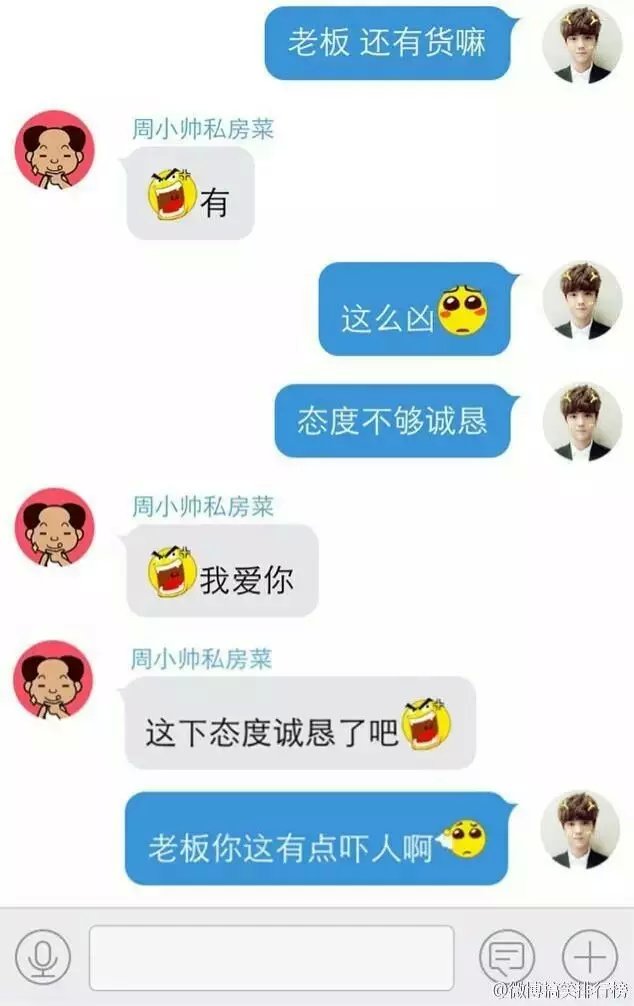Switch to voice input microphone
Viewport: 634px width, 1006px height.
pos(42,958)
